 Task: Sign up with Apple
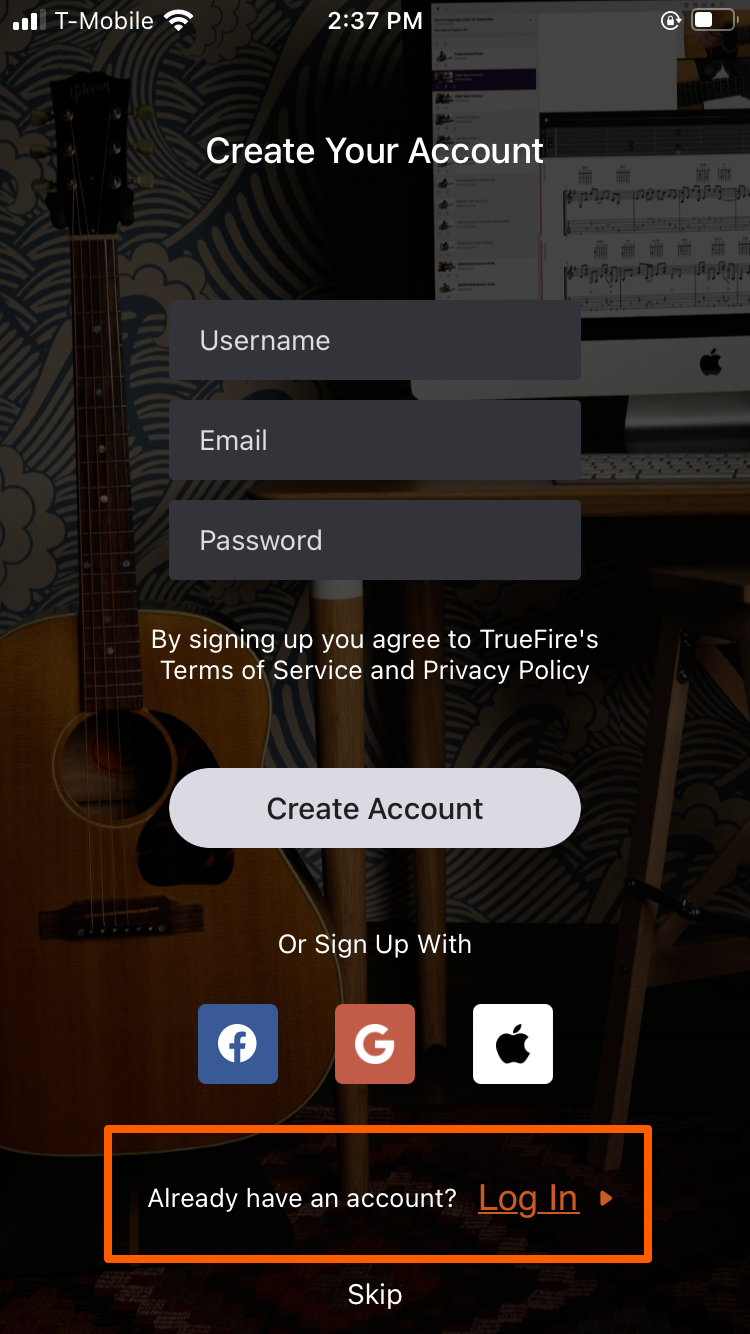[x=513, y=1044]
